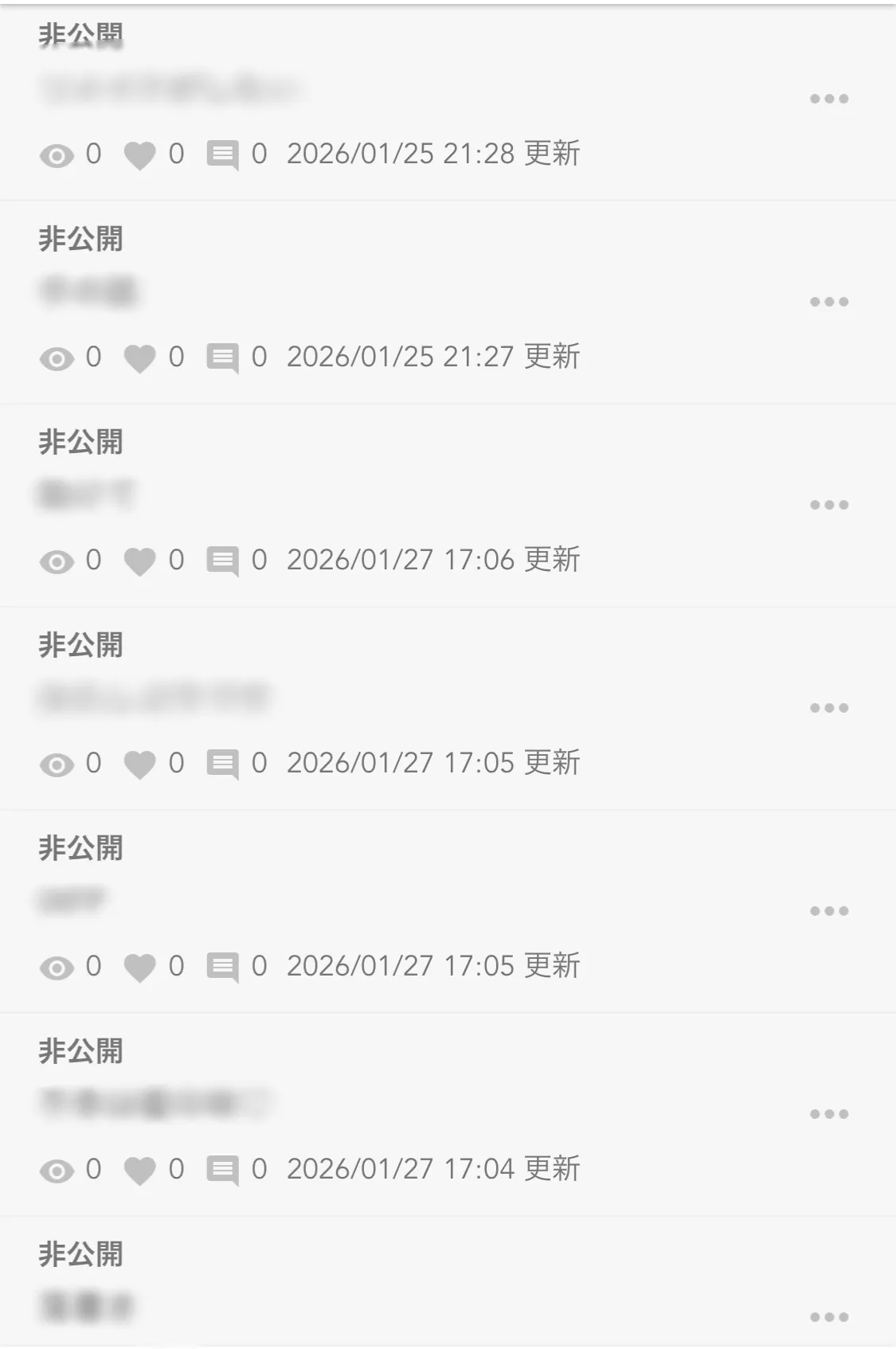The image size is (896, 1349).
Task: Open the private post updated 01/25 21:27
Action: [88, 291]
